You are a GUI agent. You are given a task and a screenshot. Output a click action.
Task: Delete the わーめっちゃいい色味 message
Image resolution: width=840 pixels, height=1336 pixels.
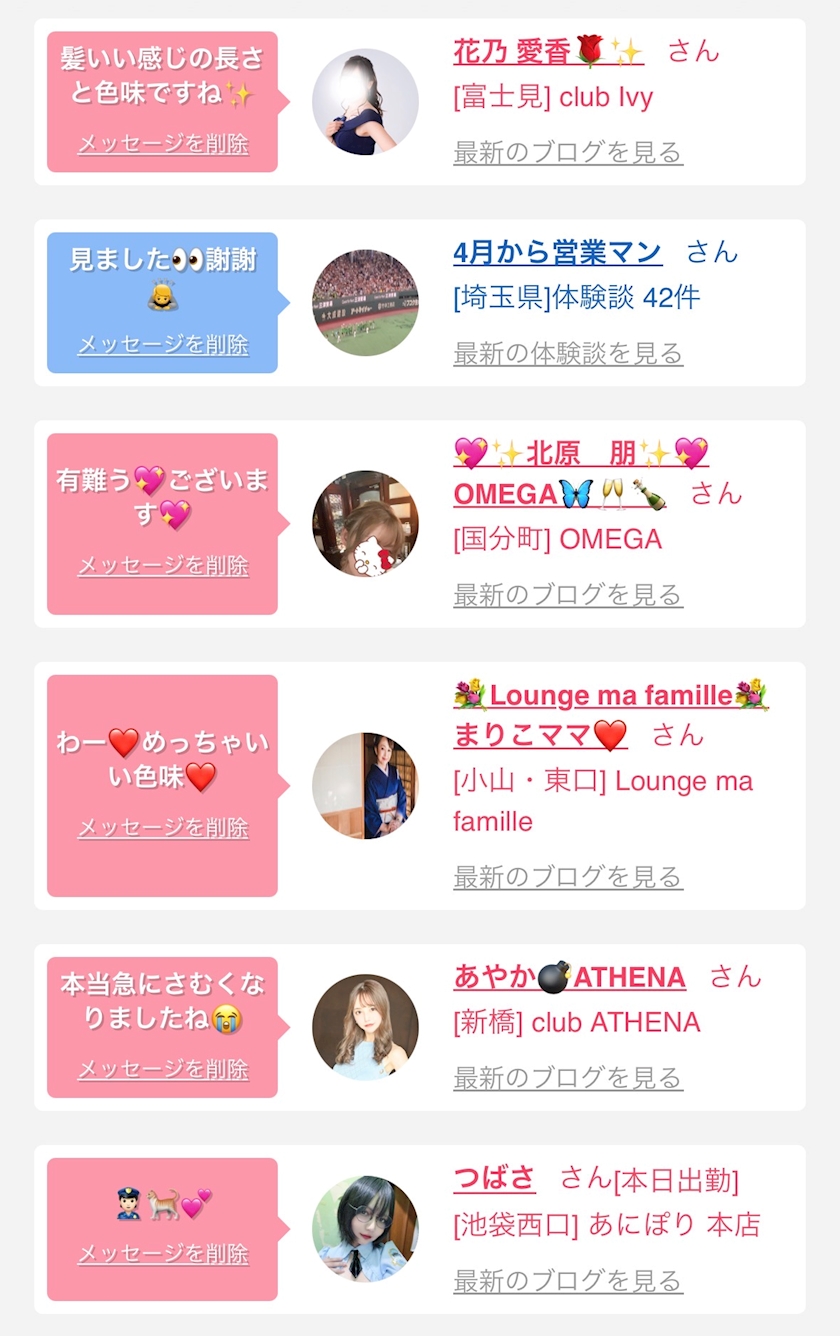(163, 827)
